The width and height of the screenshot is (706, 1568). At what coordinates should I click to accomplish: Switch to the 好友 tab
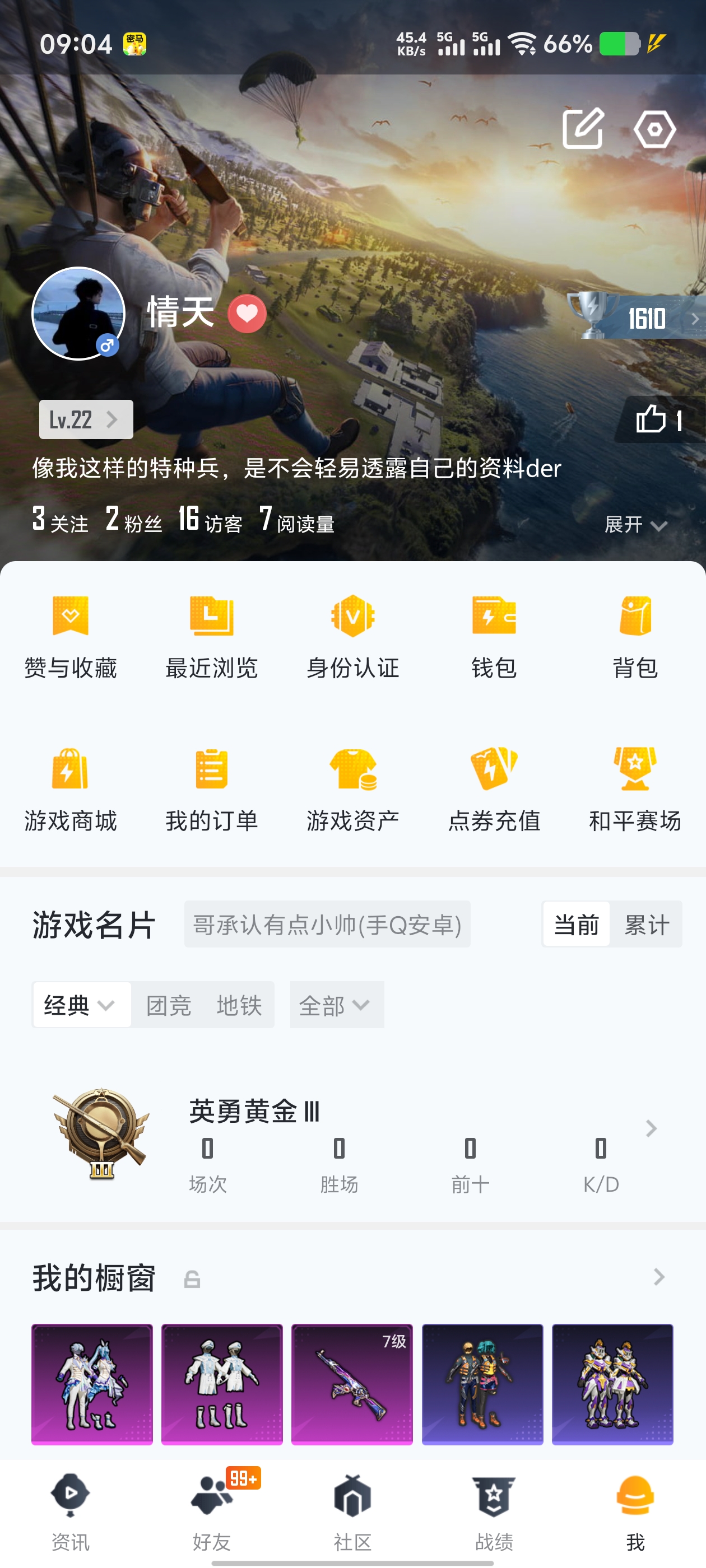(x=211, y=1513)
